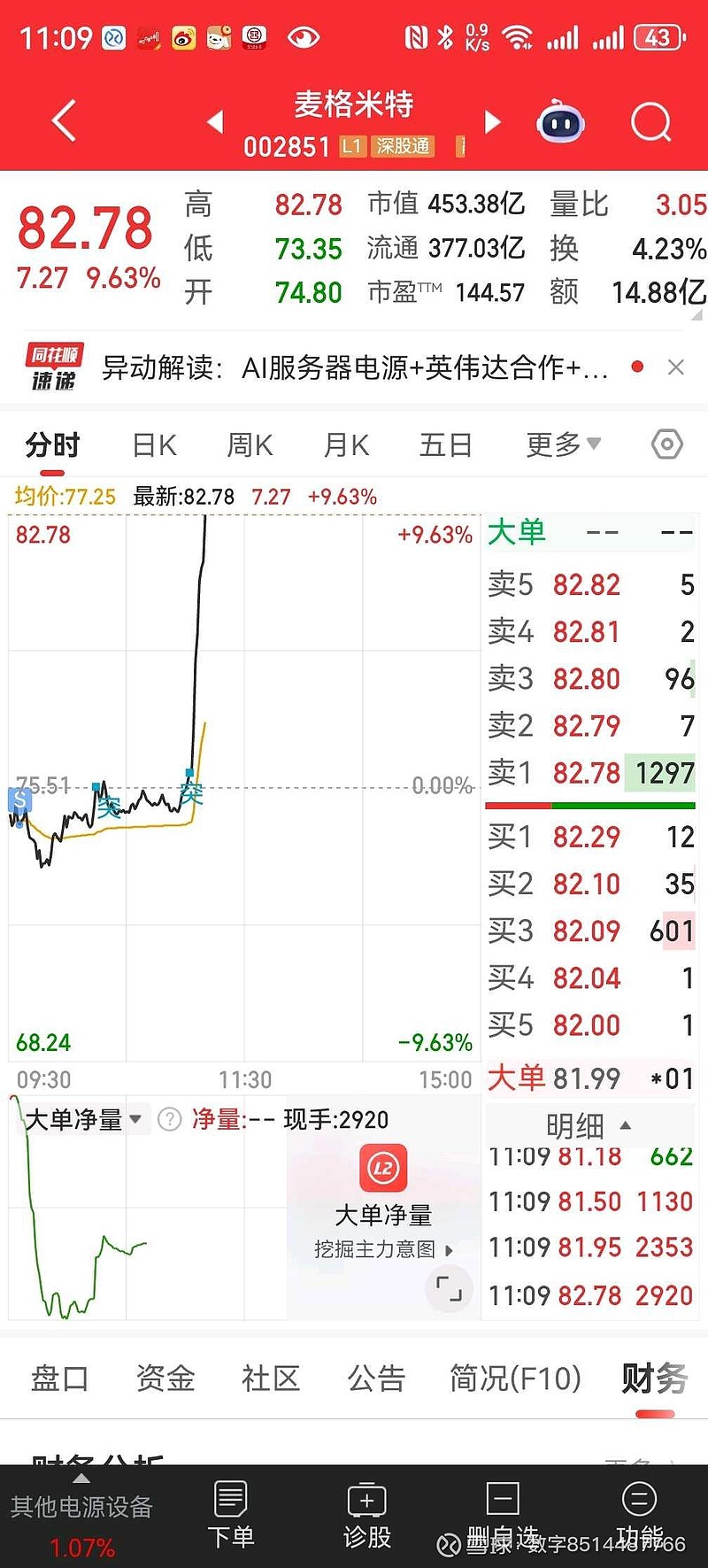
Task: Expand the 更多 dropdown
Action: [564, 444]
